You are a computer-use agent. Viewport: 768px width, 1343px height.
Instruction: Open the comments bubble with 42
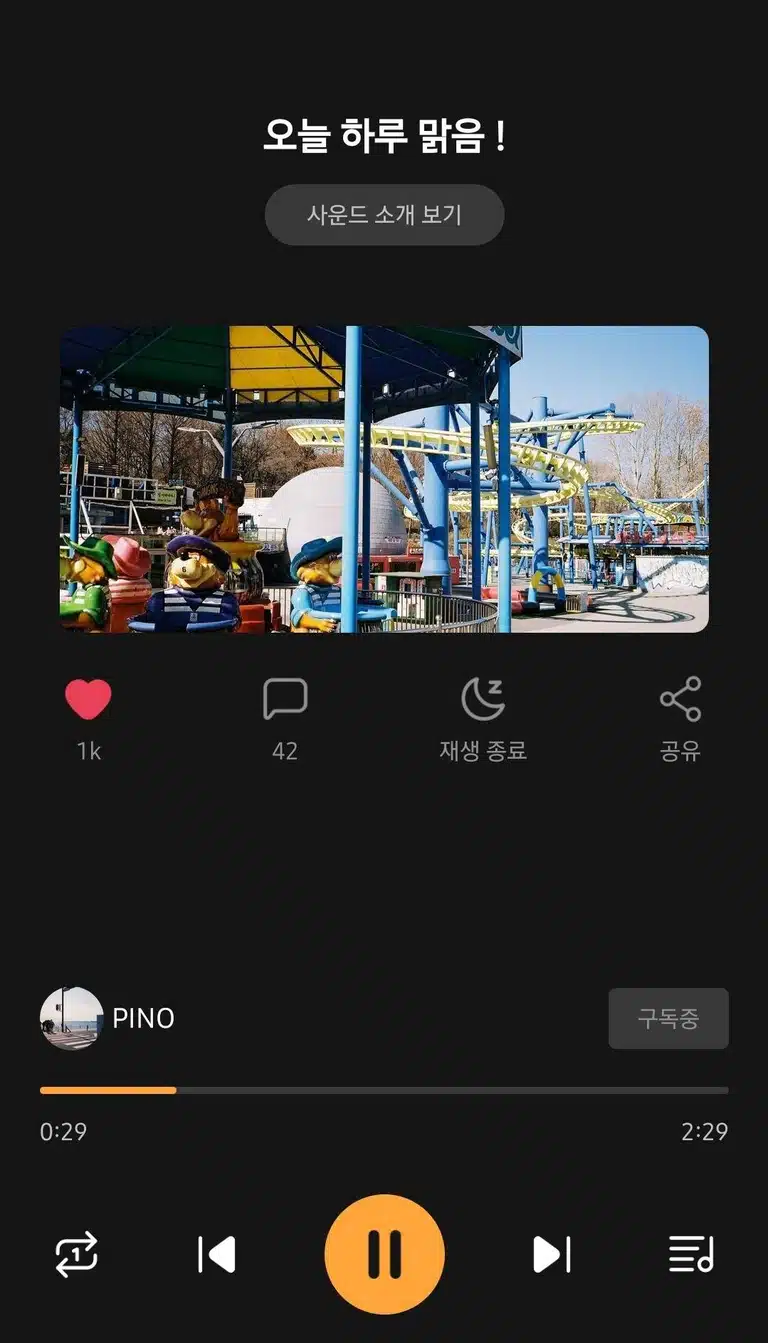pos(285,699)
